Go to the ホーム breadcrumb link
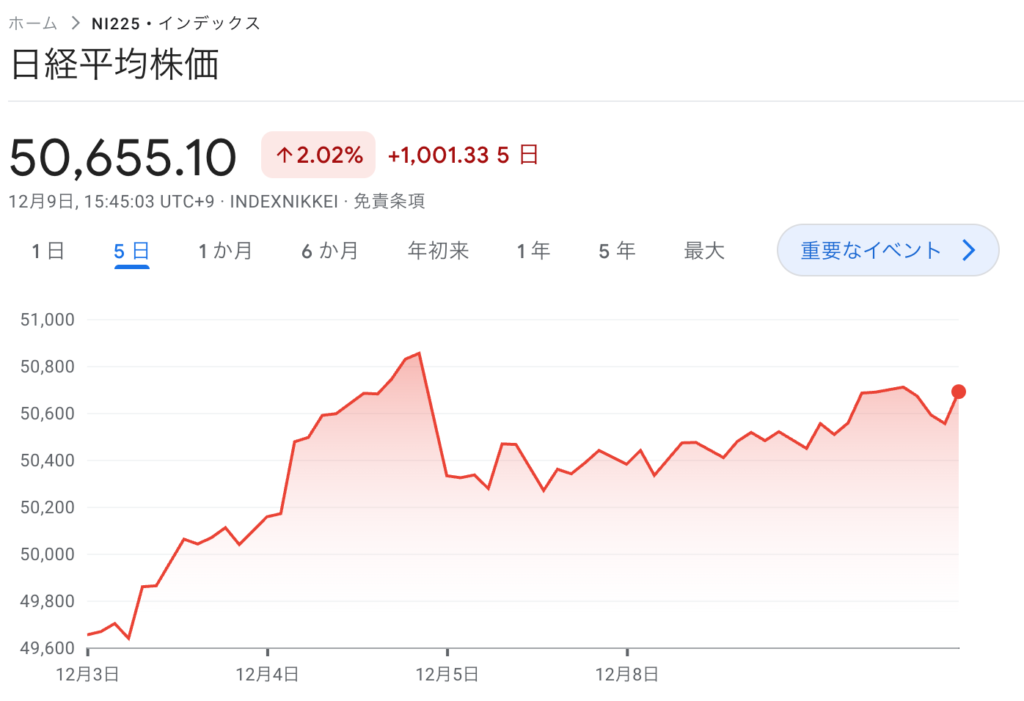 pos(32,23)
